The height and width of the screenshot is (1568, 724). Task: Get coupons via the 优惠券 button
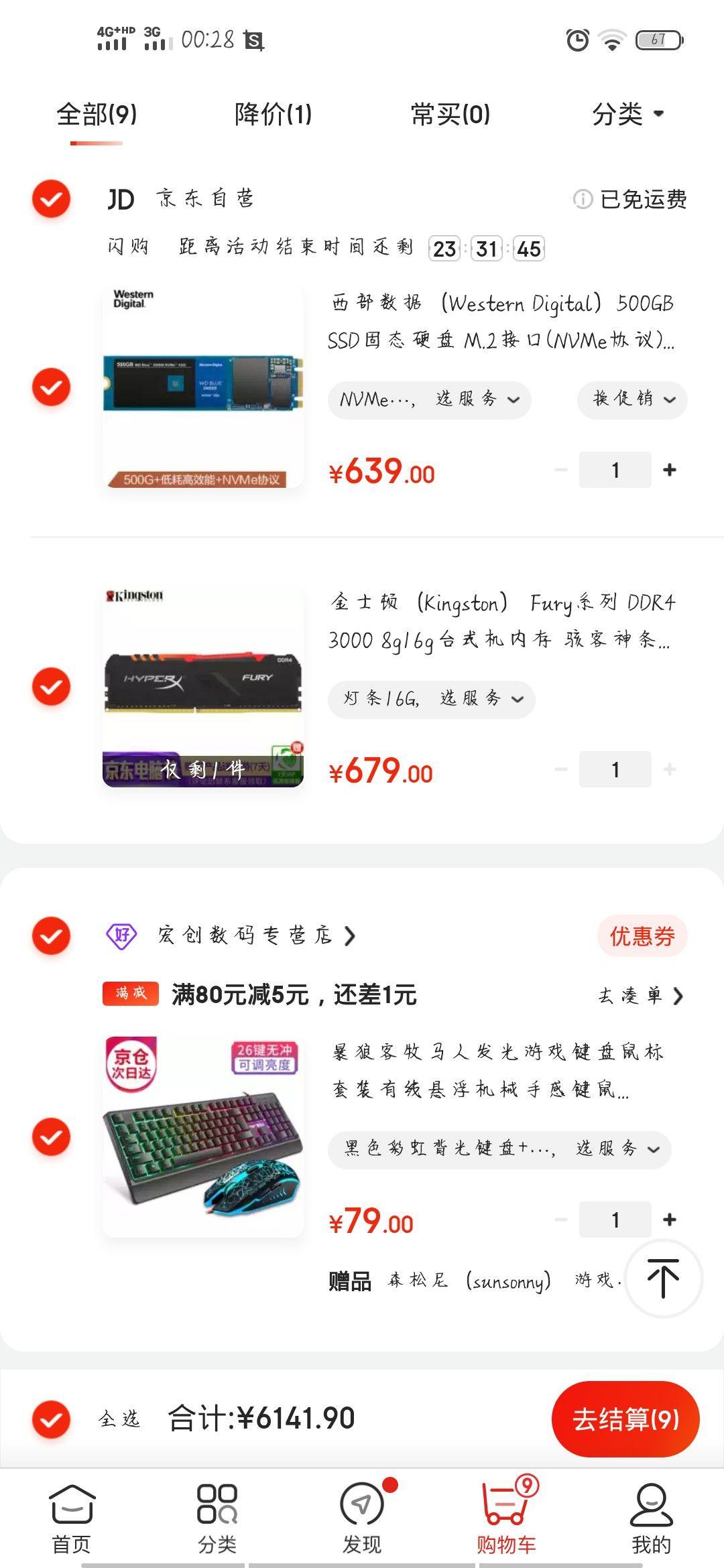point(642,936)
